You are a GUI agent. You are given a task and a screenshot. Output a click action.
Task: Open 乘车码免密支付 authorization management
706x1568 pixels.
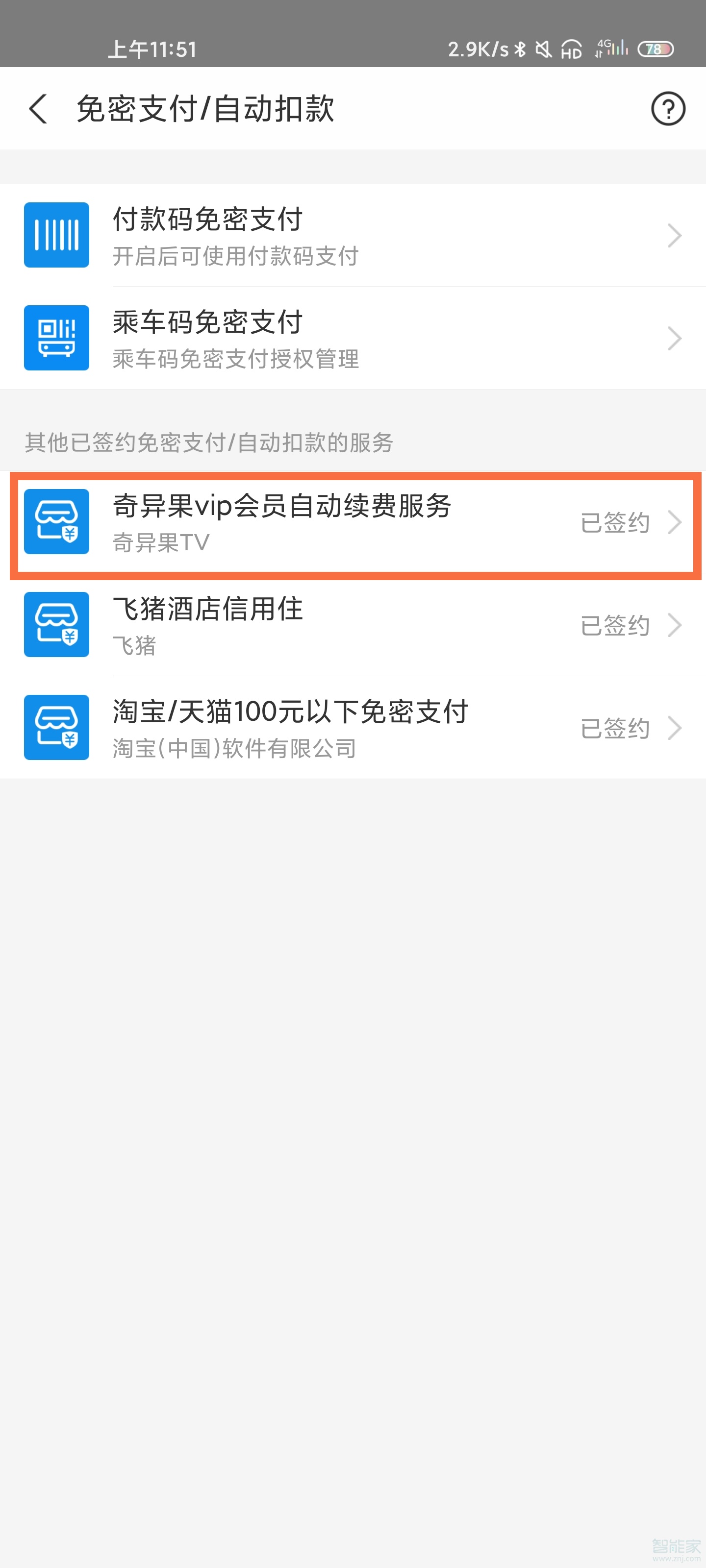tap(353, 339)
